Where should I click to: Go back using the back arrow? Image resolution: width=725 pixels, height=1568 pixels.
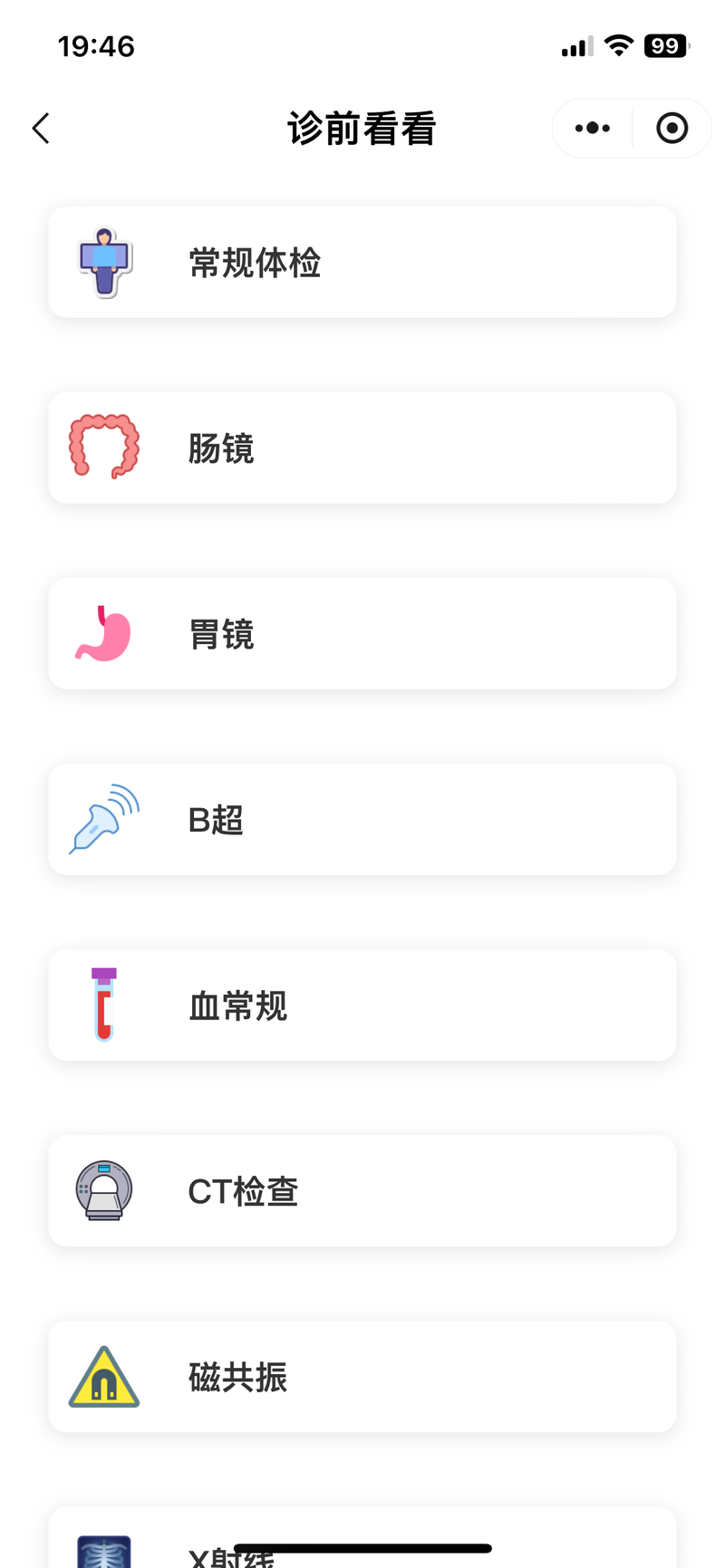click(x=41, y=129)
